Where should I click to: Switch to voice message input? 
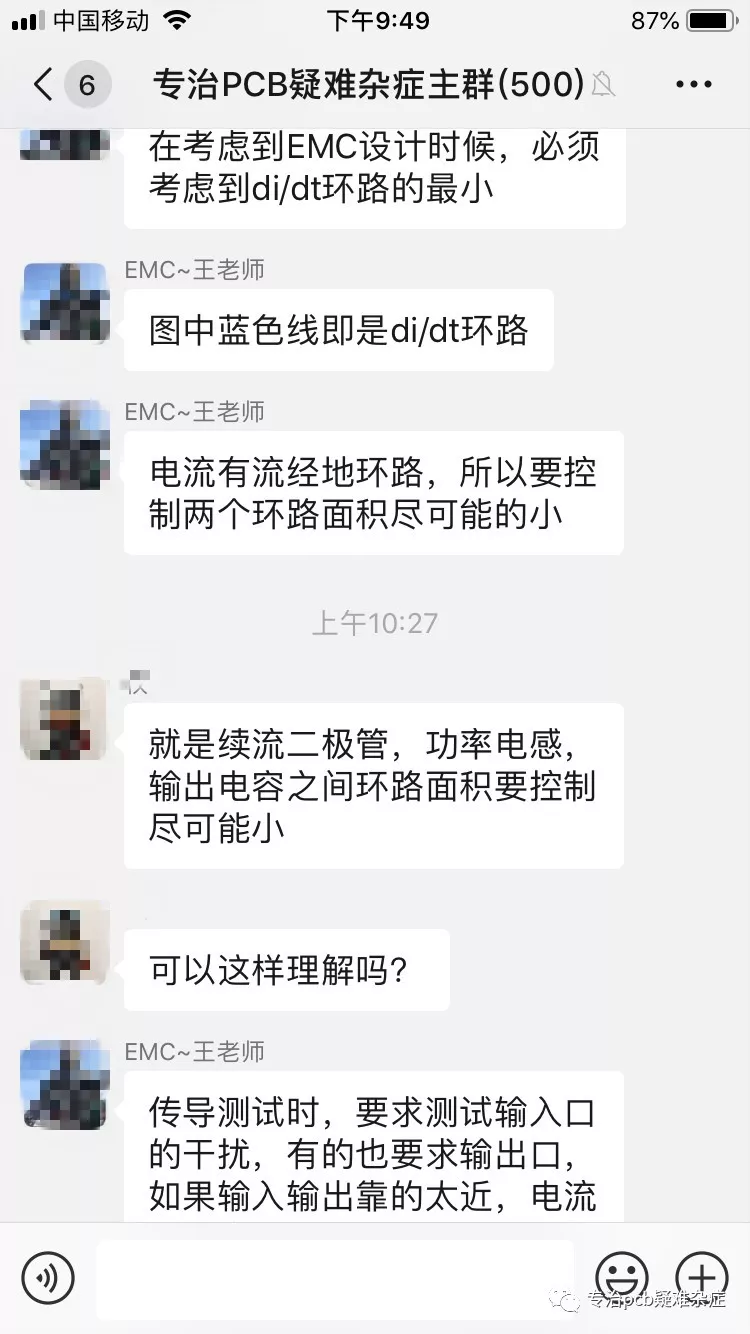coord(48,1277)
